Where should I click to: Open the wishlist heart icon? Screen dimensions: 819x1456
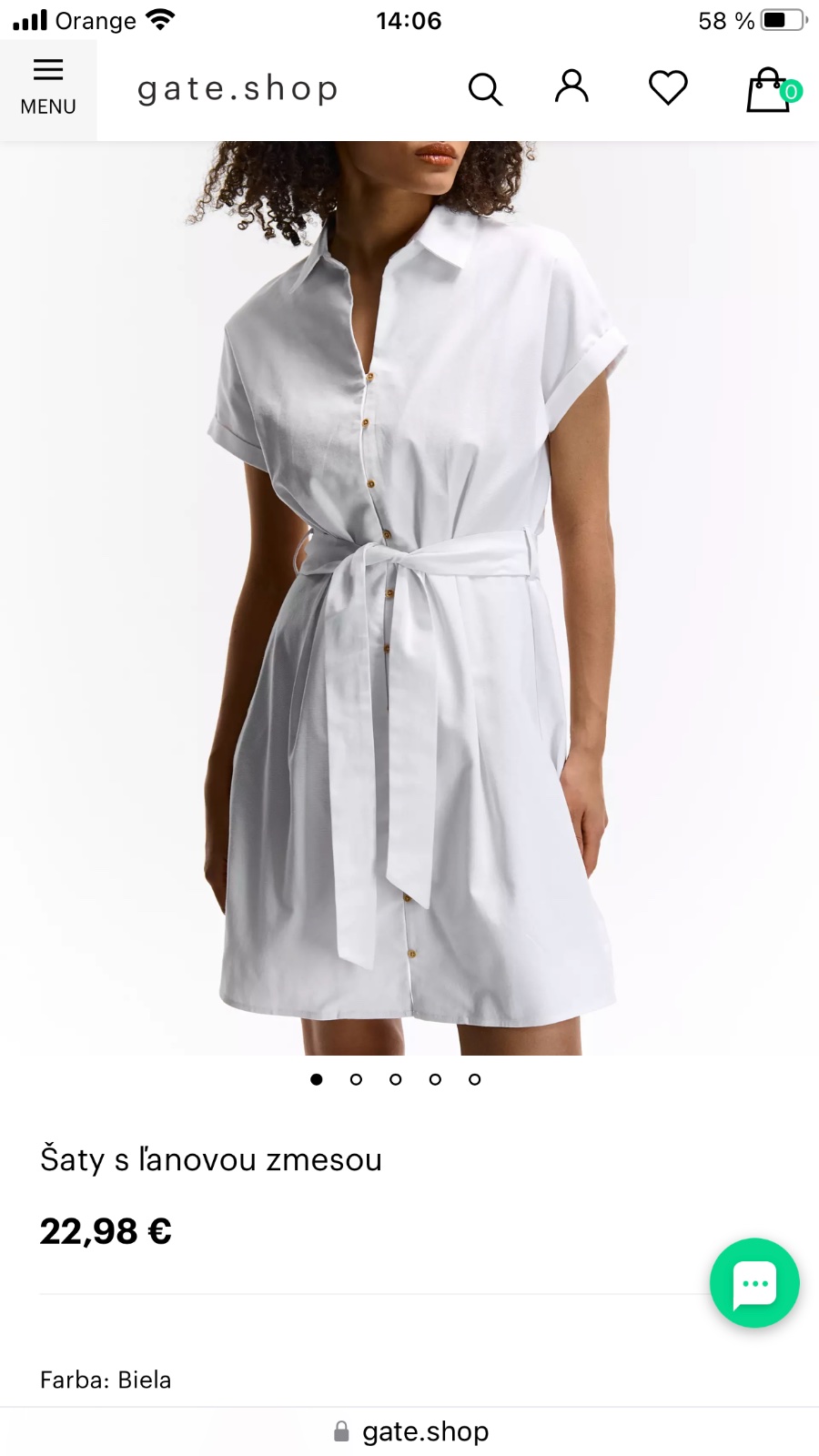point(668,88)
